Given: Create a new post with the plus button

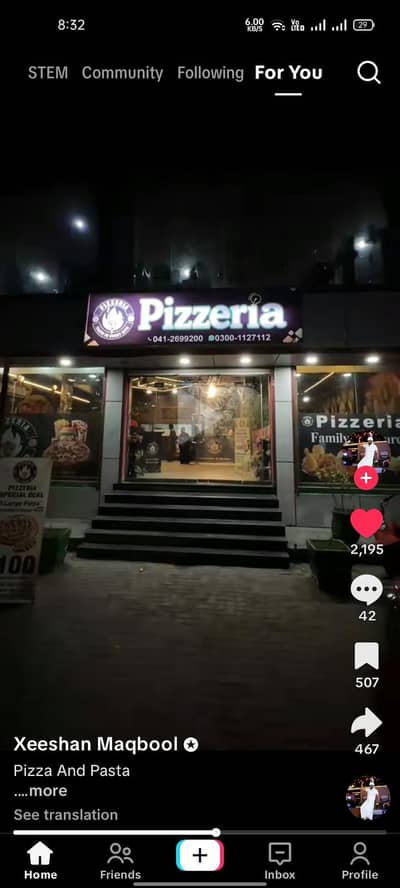Looking at the screenshot, I should click(x=200, y=855).
